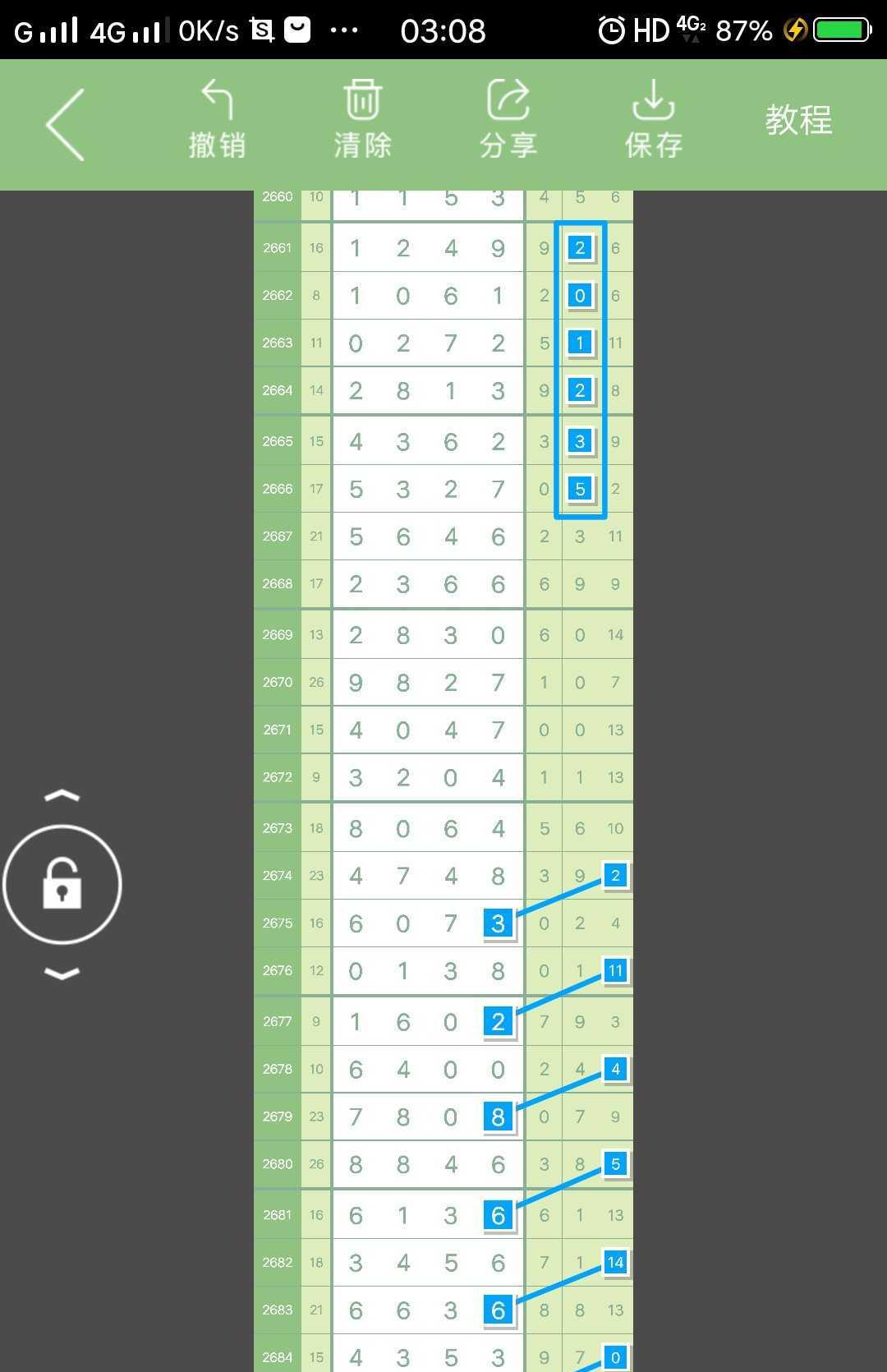Tap the up chevron above the lock
This screenshot has width=887, height=1372.
point(62,795)
